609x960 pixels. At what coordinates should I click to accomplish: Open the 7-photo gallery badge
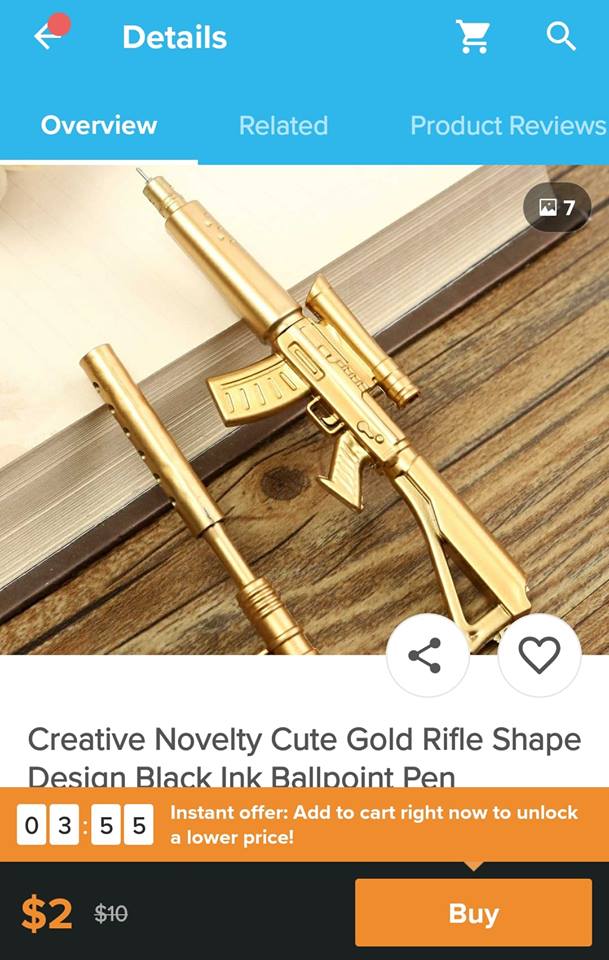[557, 208]
